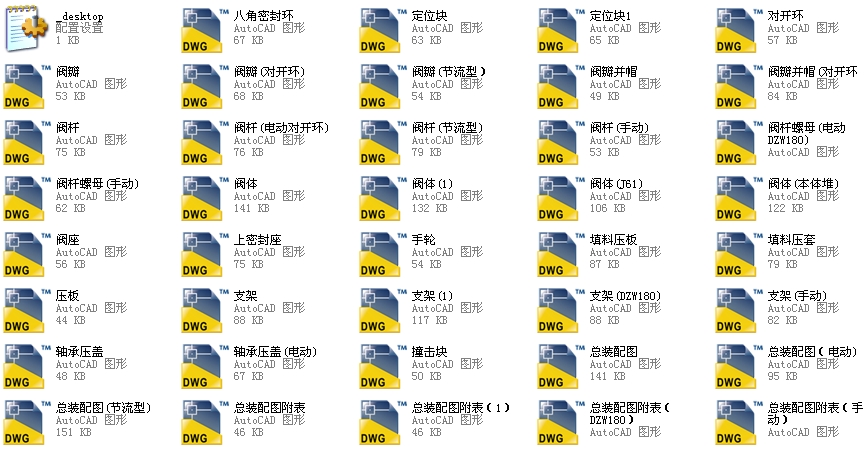Select 阀杆(电动对开环) drawing
This screenshot has height=465, width=867.
coord(203,142)
